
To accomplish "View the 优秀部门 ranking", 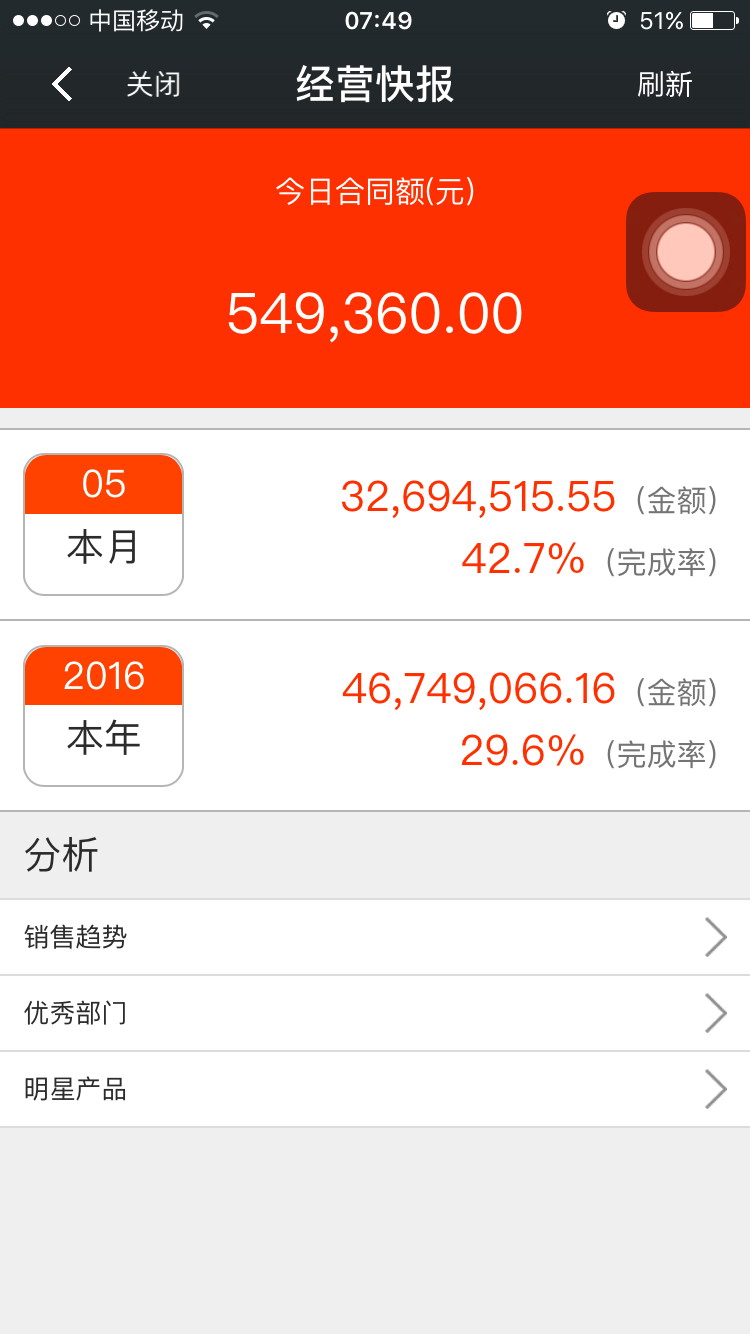I will click(375, 1013).
